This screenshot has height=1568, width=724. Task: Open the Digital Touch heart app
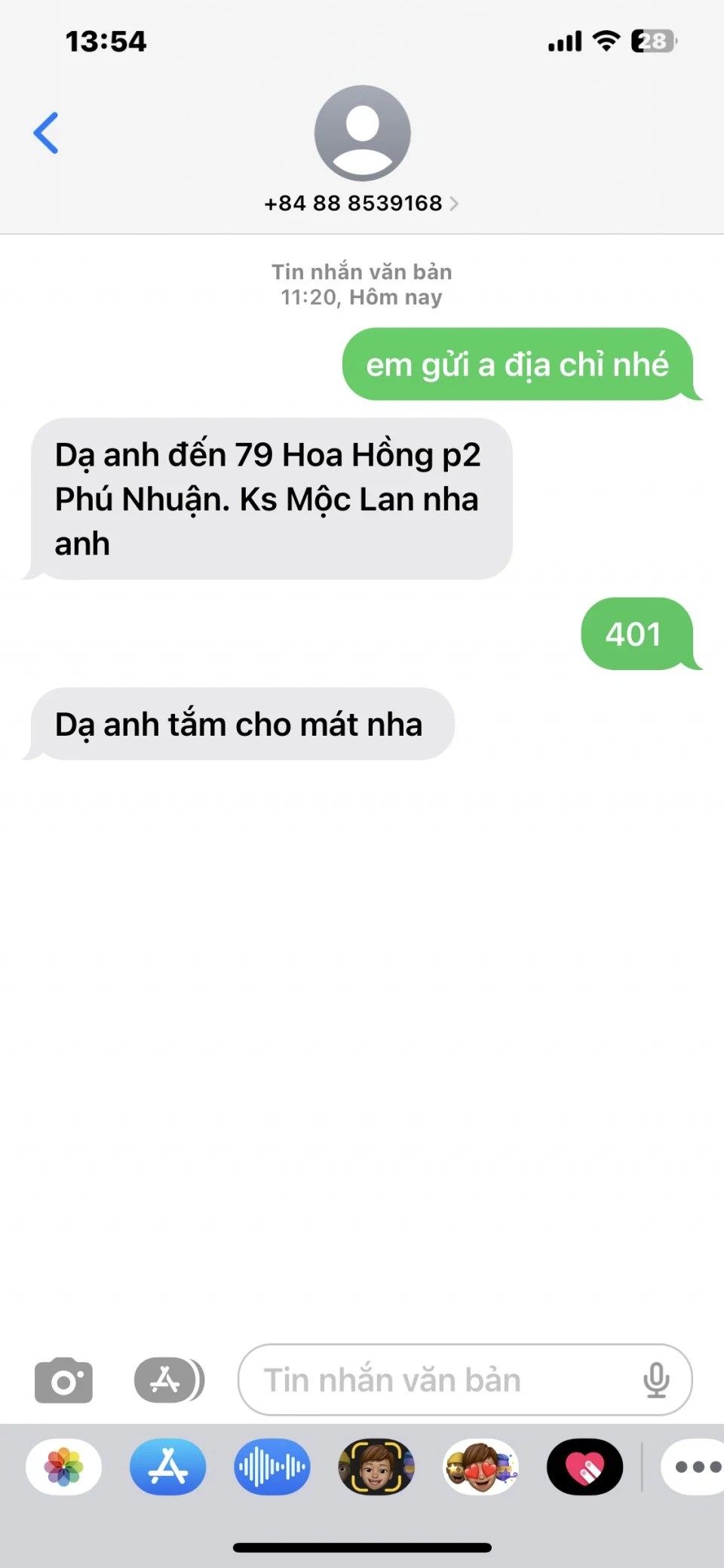pyautogui.click(x=584, y=1467)
